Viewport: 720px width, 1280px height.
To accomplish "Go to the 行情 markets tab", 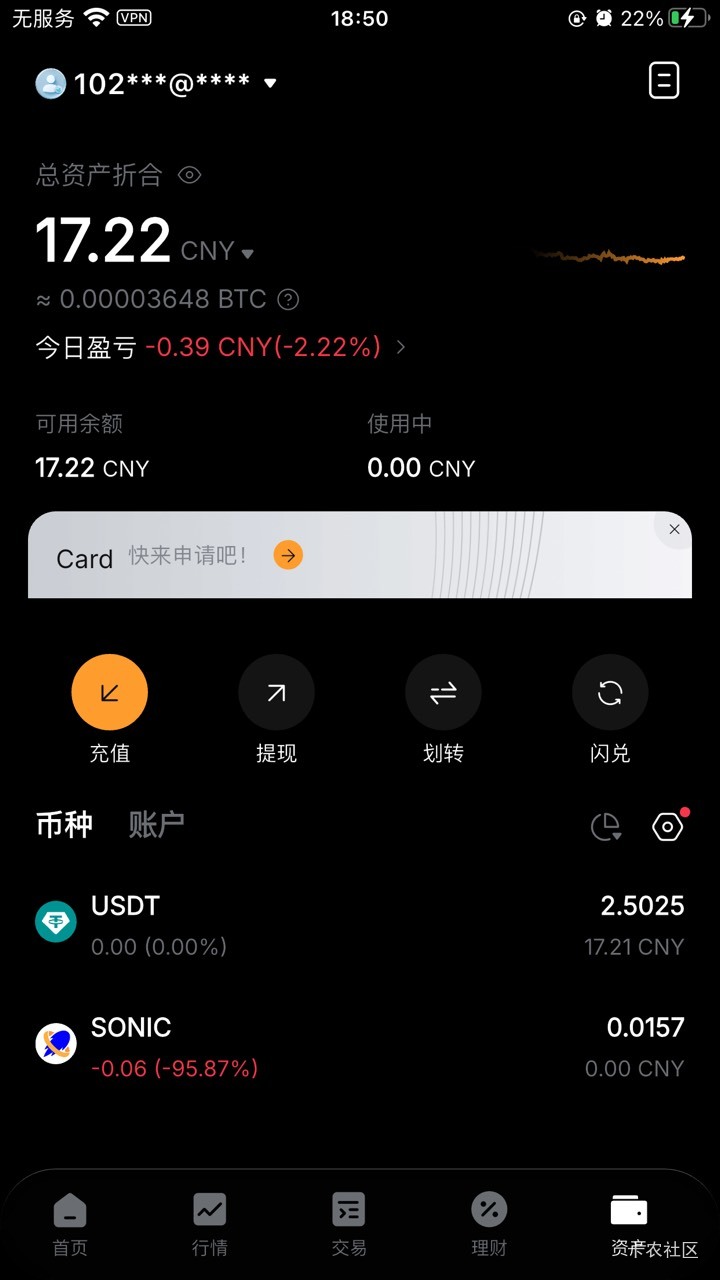I will (210, 1223).
